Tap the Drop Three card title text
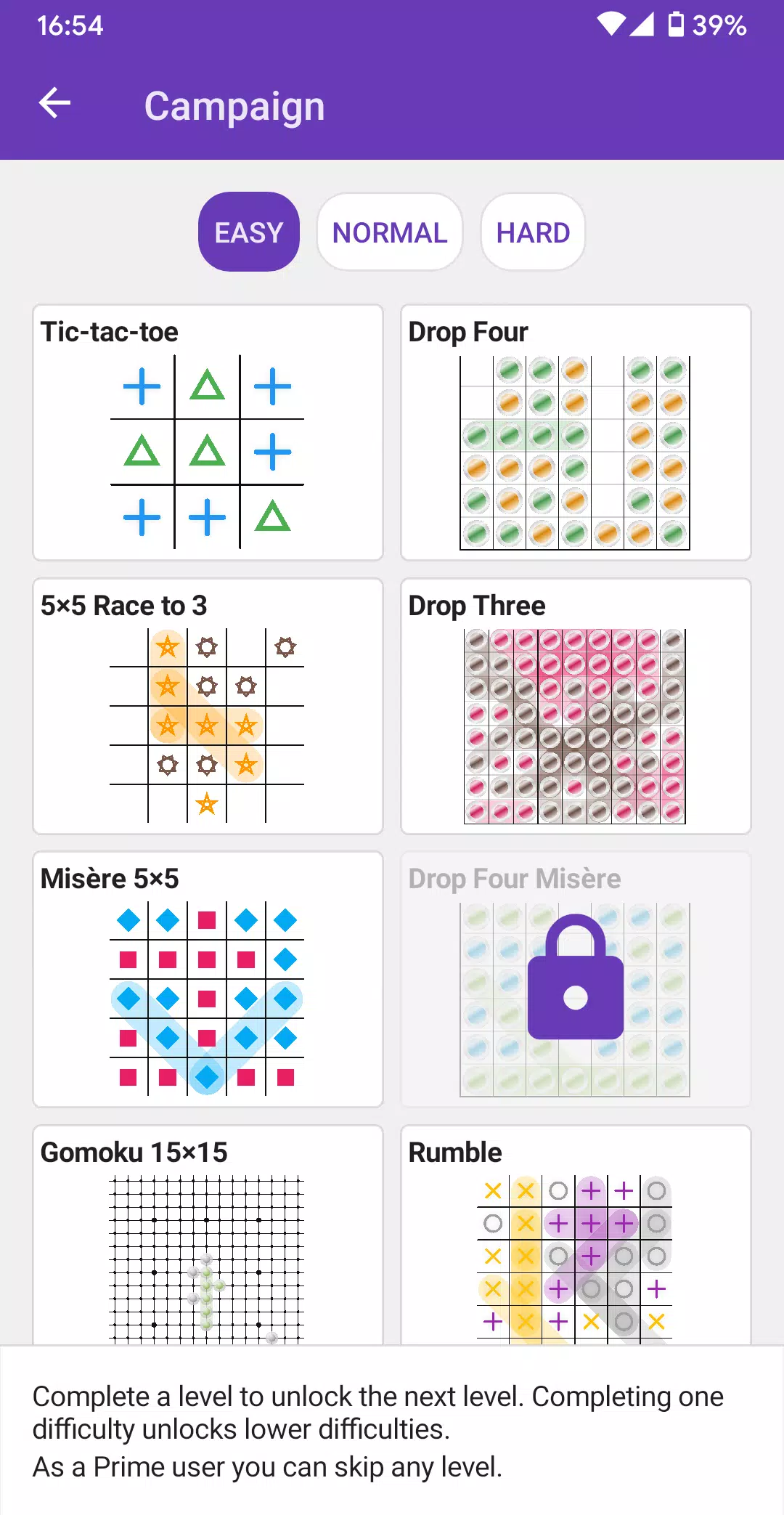The image size is (784, 1515). click(475, 605)
